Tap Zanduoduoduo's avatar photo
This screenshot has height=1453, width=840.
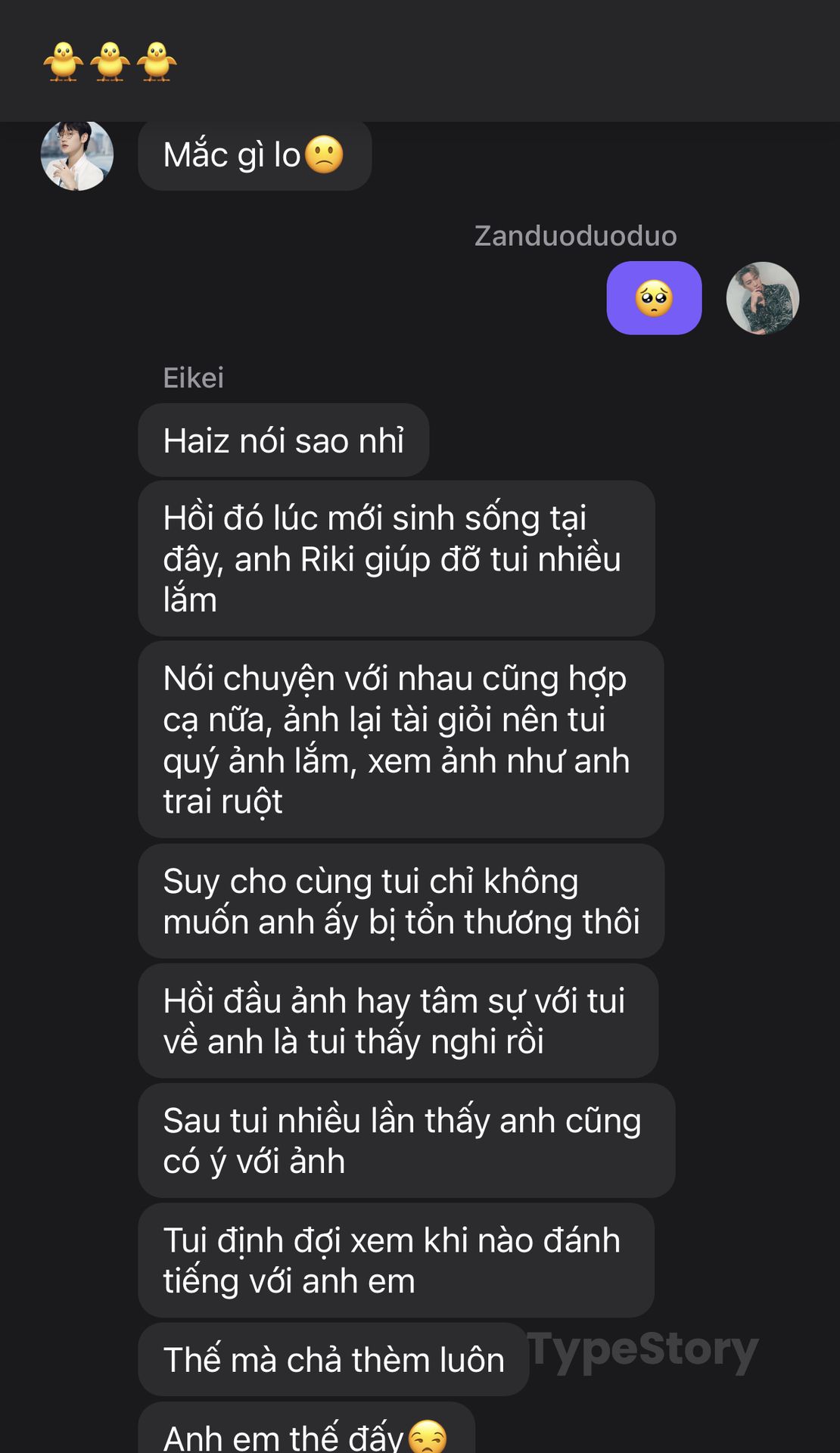(762, 298)
